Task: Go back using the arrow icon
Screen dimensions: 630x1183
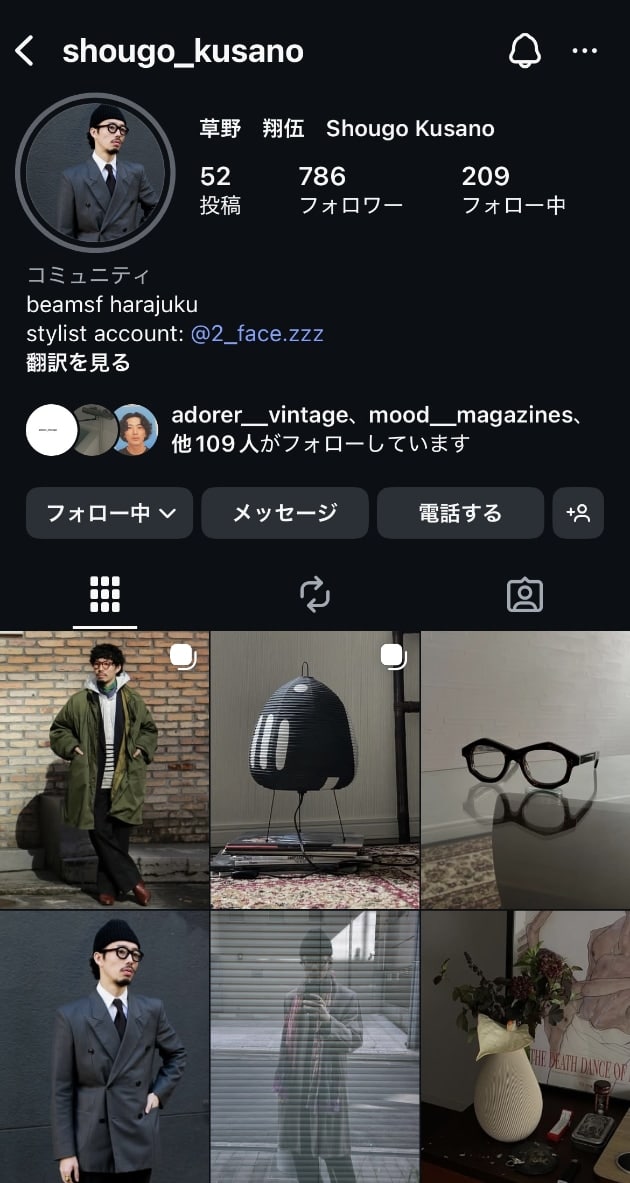Action: (25, 51)
